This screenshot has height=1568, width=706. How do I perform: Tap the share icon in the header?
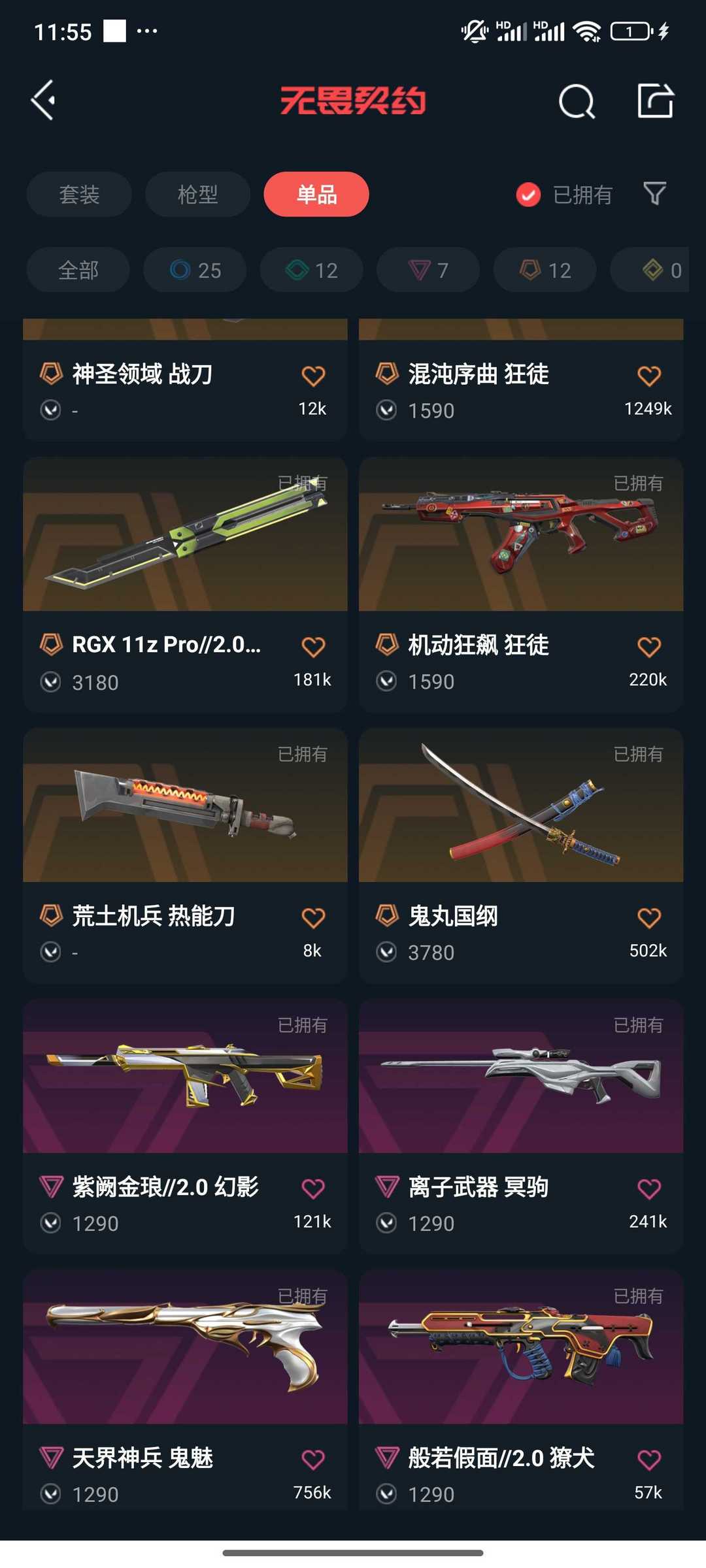655,101
